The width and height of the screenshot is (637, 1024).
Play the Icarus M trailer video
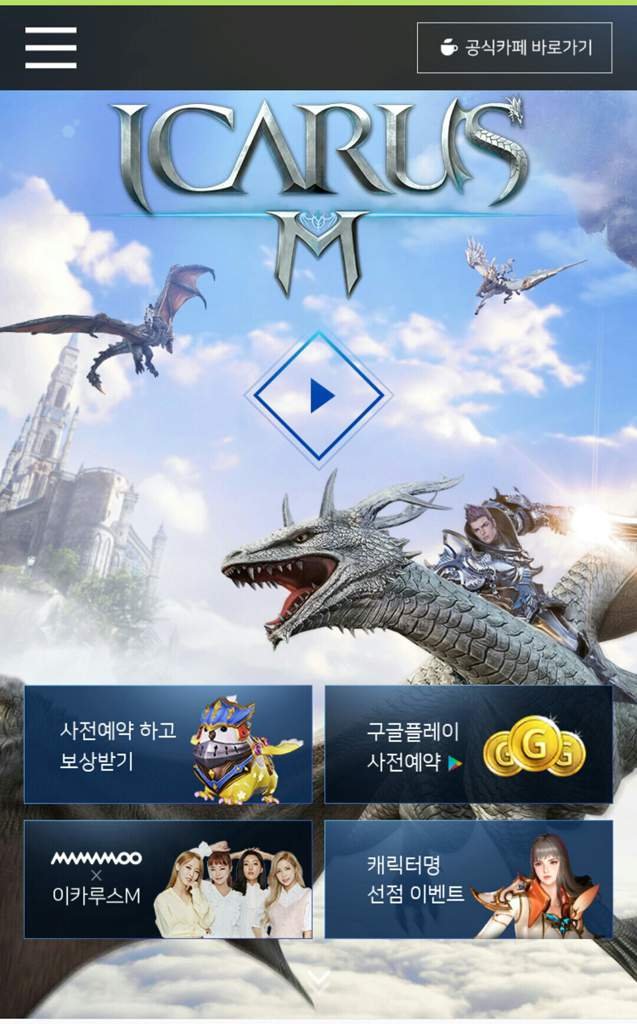pyautogui.click(x=318, y=396)
